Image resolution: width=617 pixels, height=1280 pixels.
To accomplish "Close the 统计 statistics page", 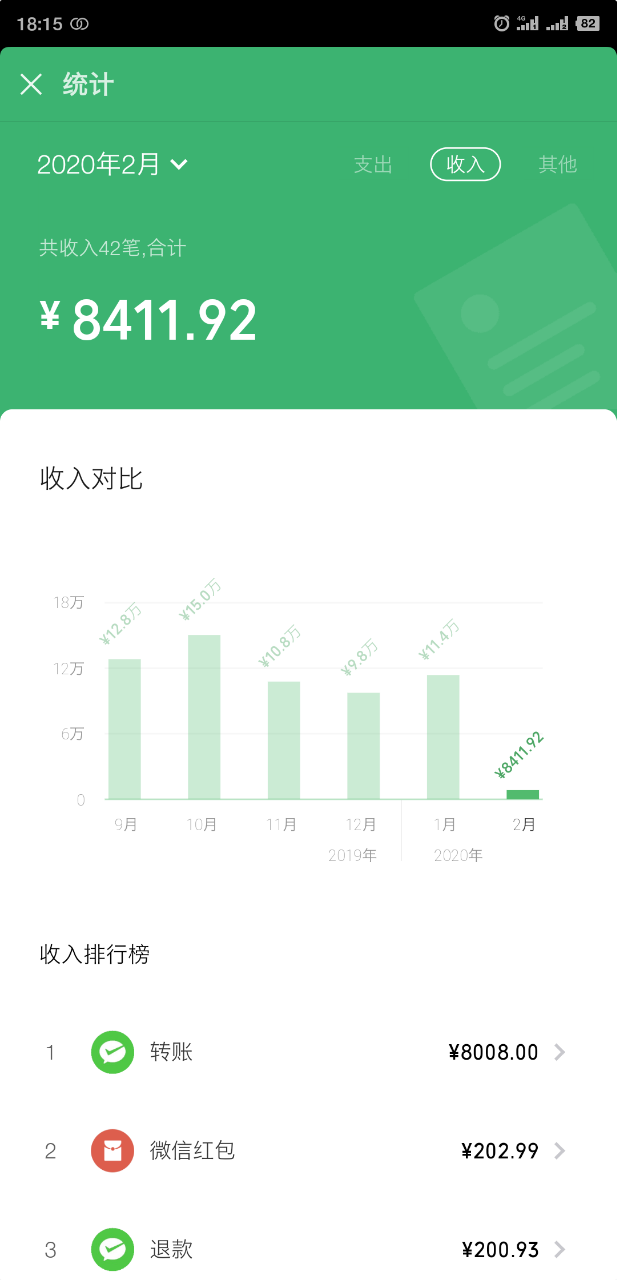I will pyautogui.click(x=31, y=84).
